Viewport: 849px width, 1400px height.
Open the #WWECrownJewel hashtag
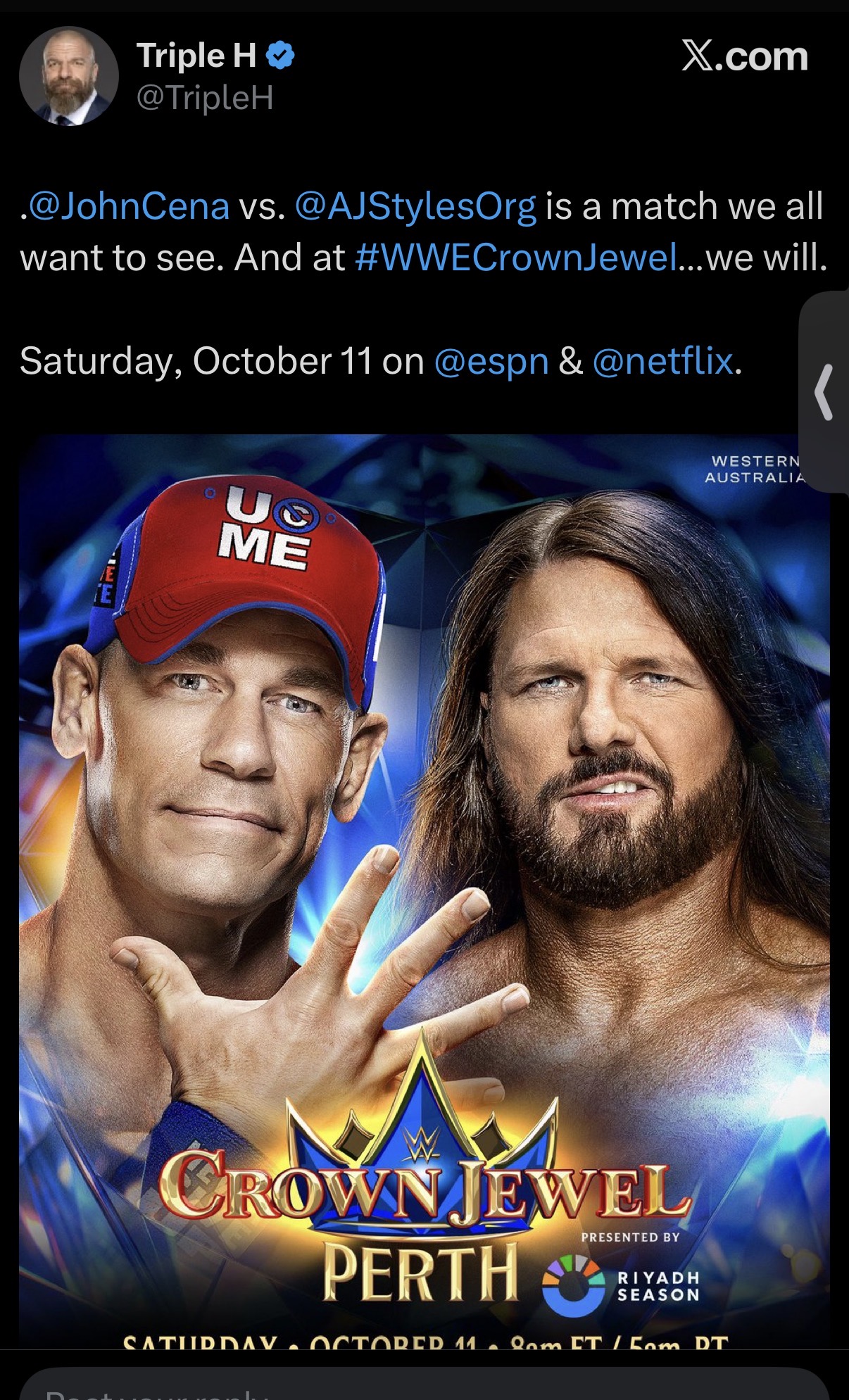tap(516, 258)
